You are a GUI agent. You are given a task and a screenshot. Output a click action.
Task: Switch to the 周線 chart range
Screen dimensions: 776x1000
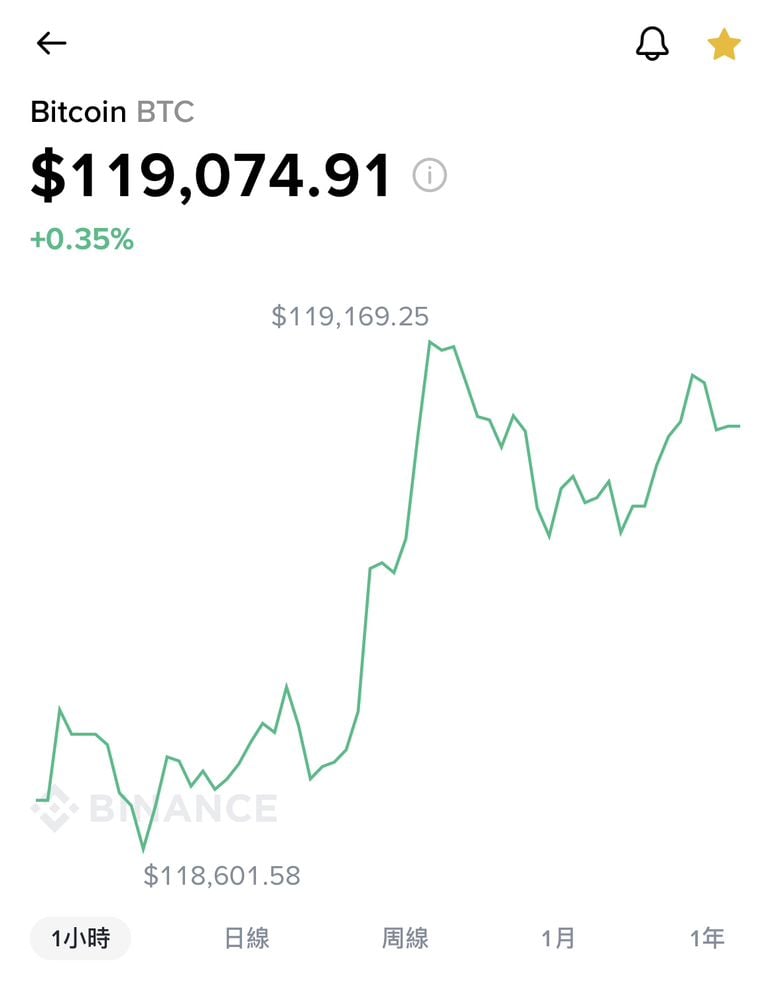click(405, 938)
